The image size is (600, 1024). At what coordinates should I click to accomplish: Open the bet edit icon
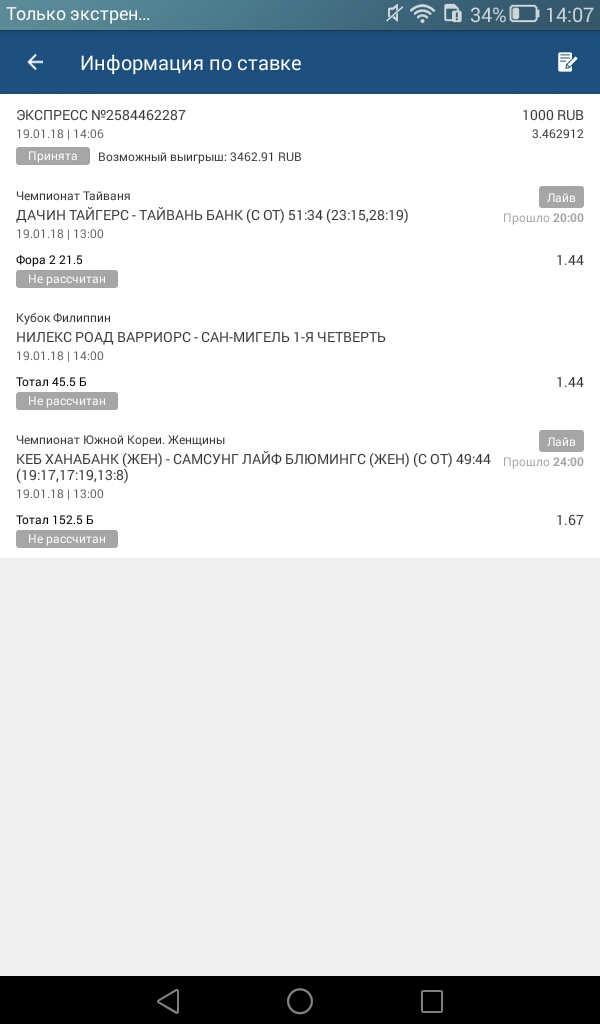(x=567, y=63)
